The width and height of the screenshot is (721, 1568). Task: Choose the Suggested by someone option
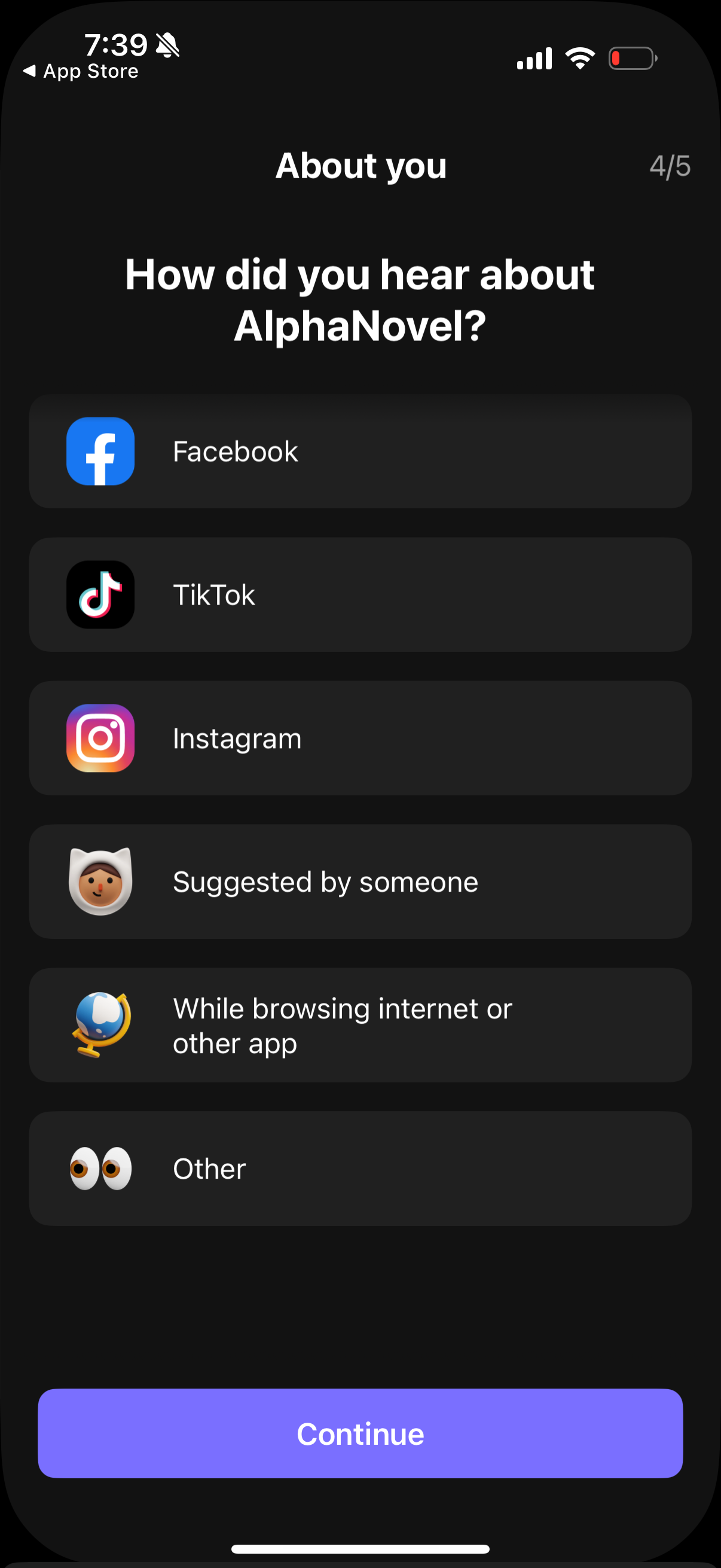(360, 881)
